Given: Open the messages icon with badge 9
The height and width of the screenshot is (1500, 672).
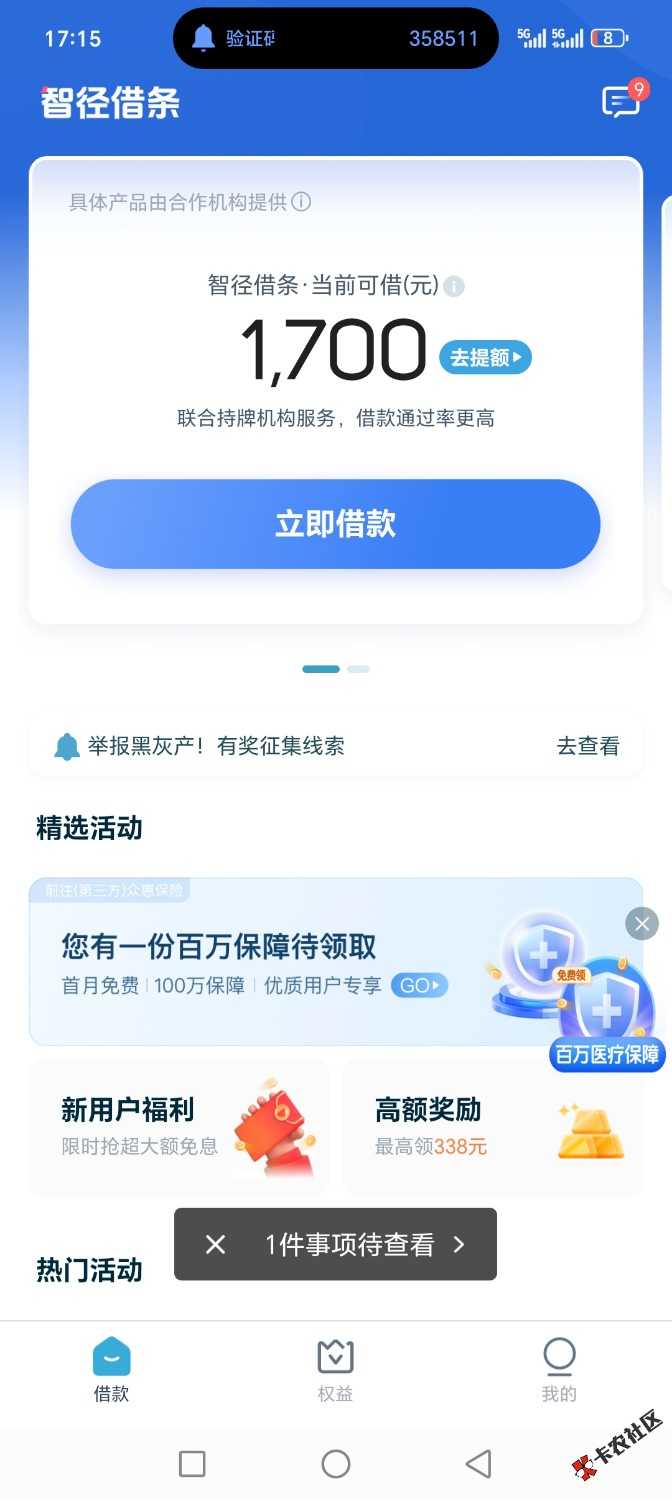Looking at the screenshot, I should pyautogui.click(x=621, y=102).
